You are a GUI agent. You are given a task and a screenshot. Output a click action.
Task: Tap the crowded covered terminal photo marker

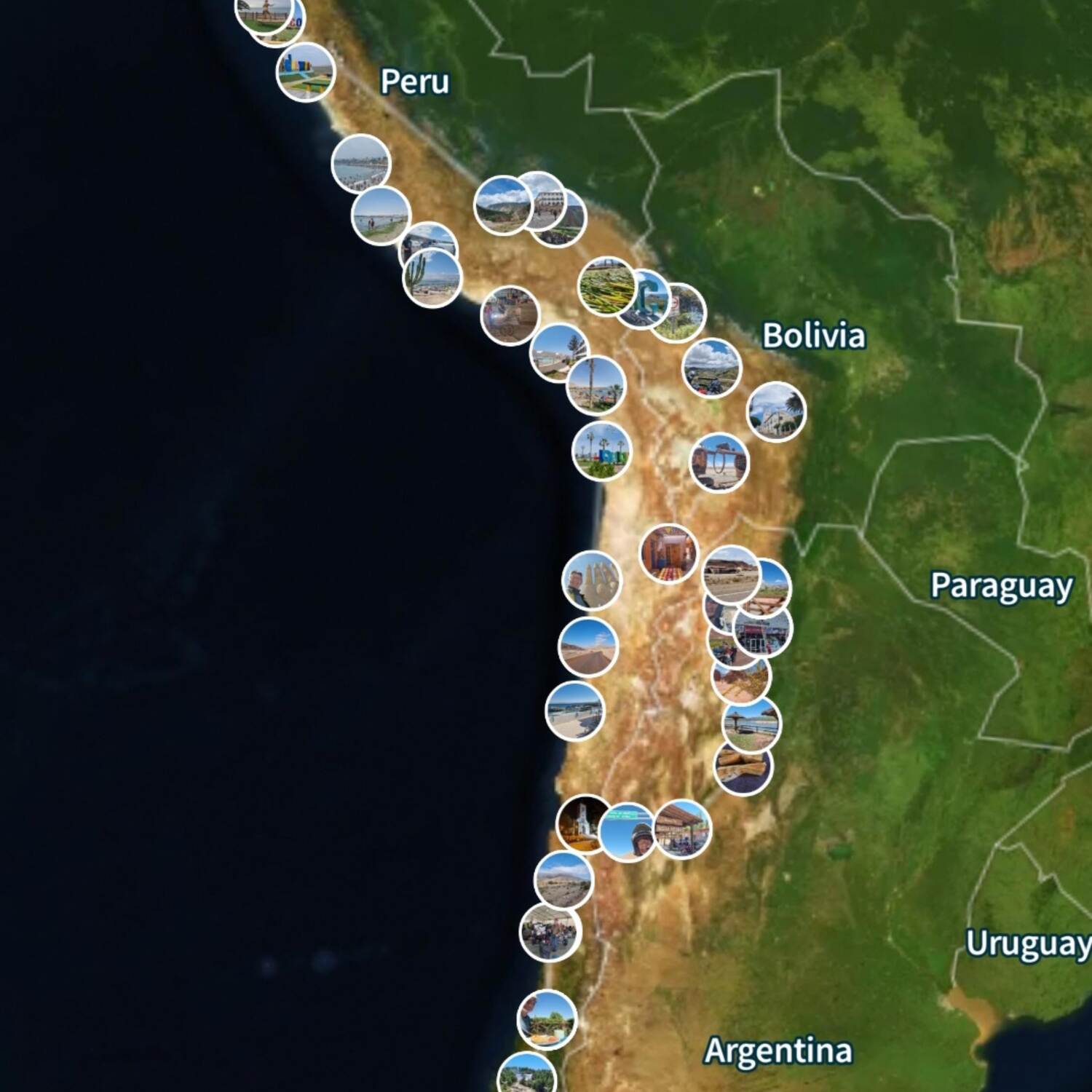[550, 933]
